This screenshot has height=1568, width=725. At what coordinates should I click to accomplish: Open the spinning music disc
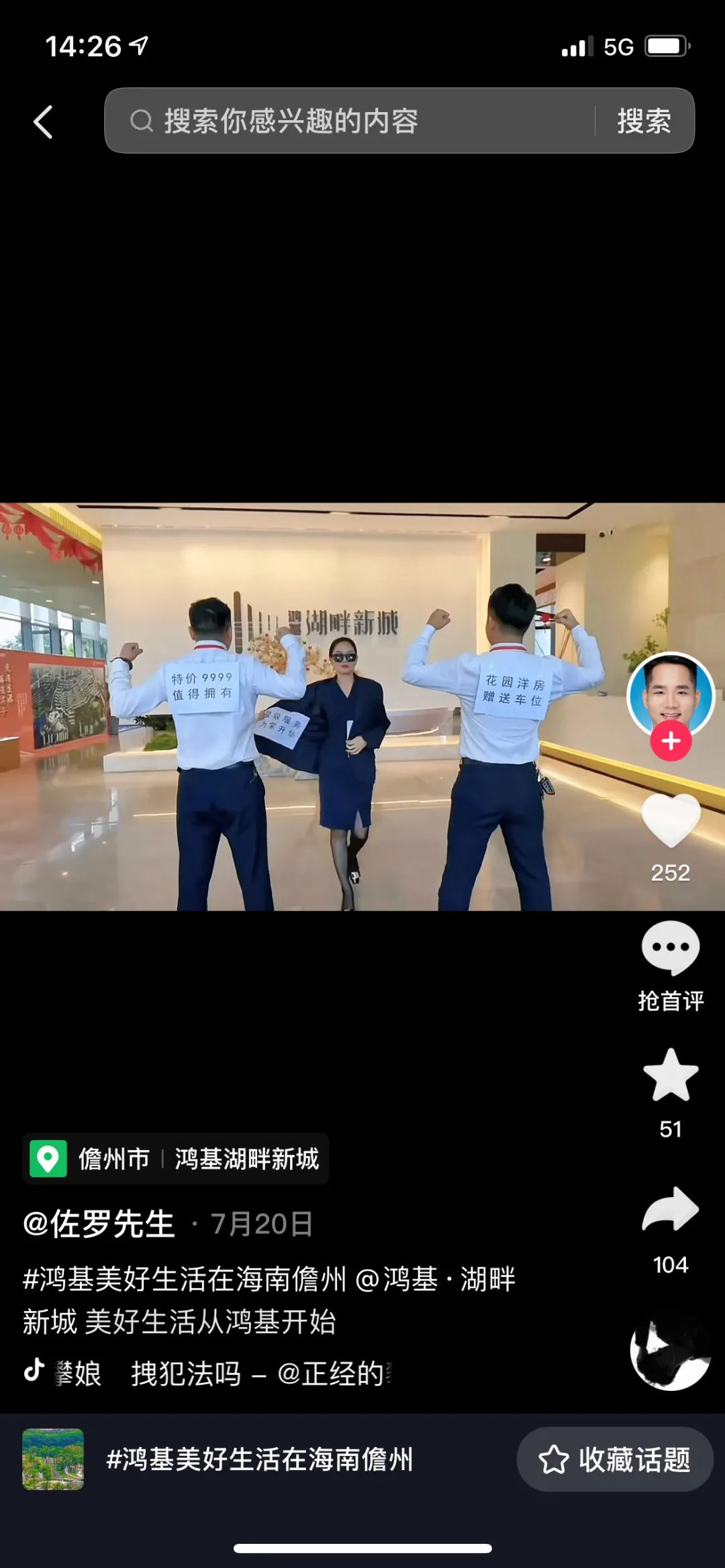click(x=671, y=1351)
